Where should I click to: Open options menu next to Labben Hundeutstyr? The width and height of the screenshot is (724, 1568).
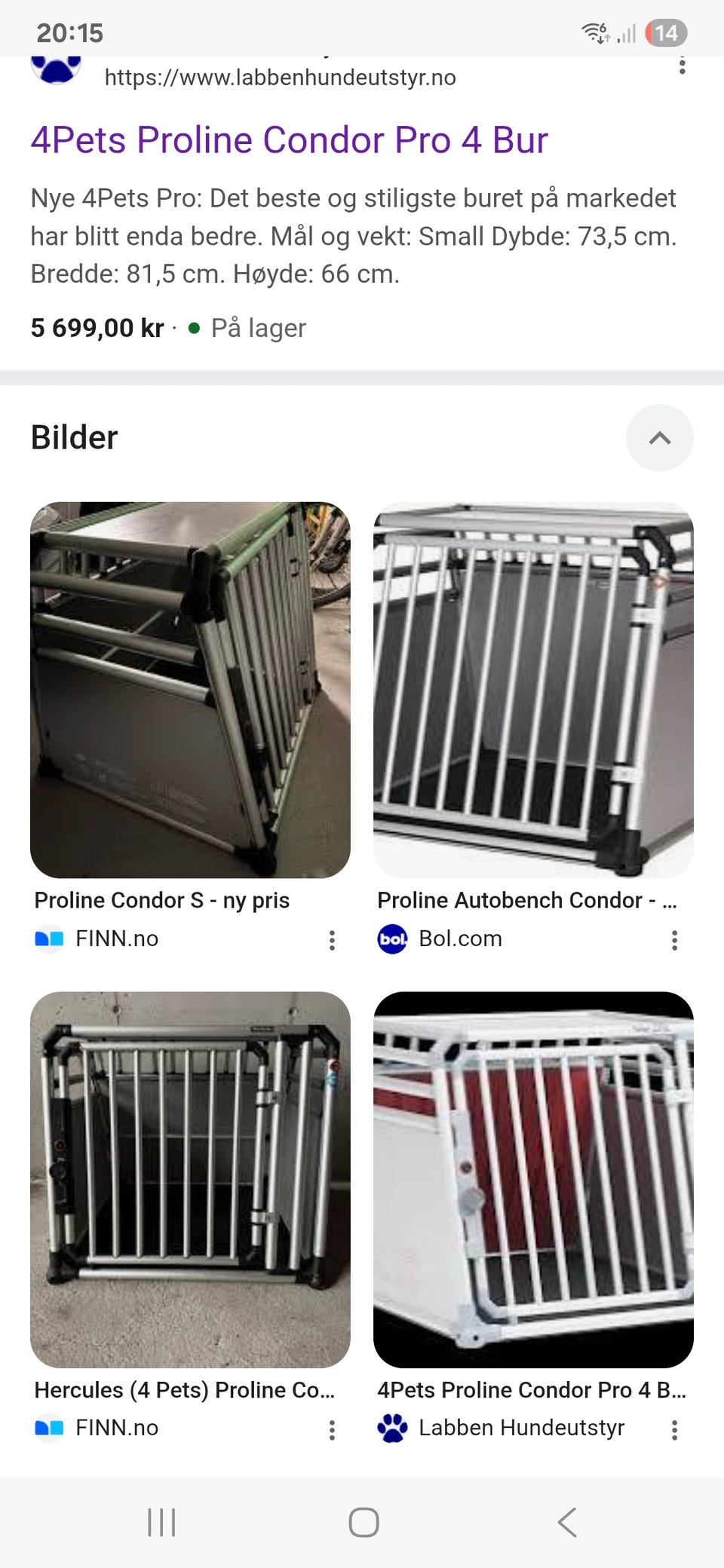[675, 1427]
